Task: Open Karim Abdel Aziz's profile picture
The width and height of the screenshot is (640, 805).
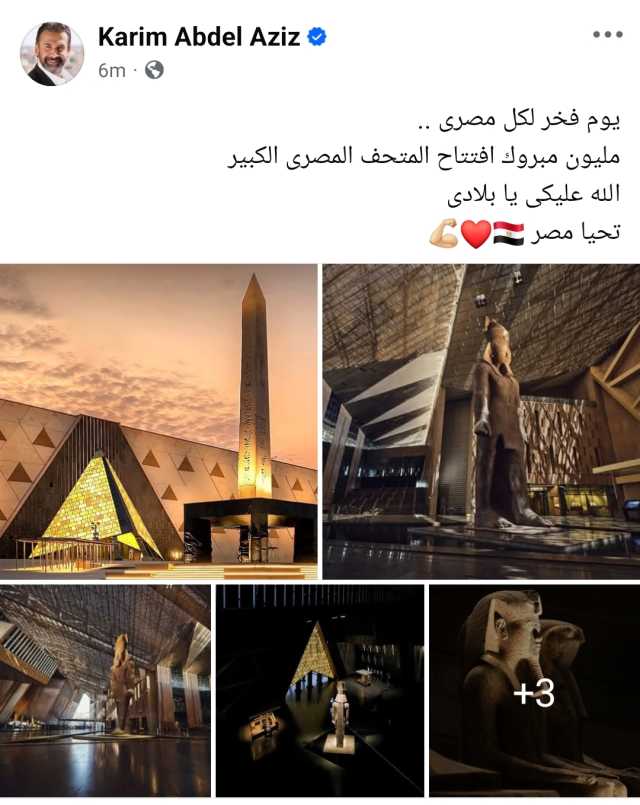Action: (x=52, y=53)
